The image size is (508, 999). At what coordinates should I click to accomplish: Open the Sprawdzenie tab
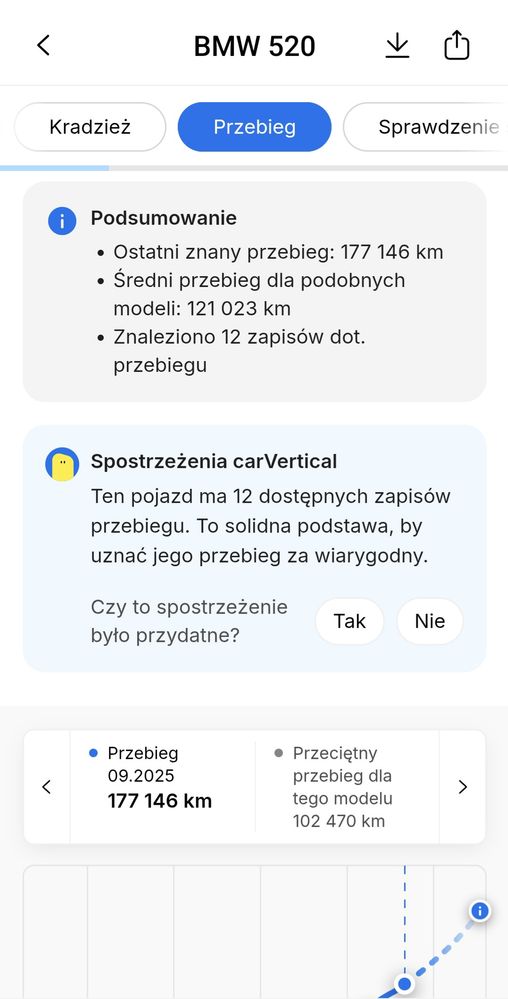click(425, 127)
